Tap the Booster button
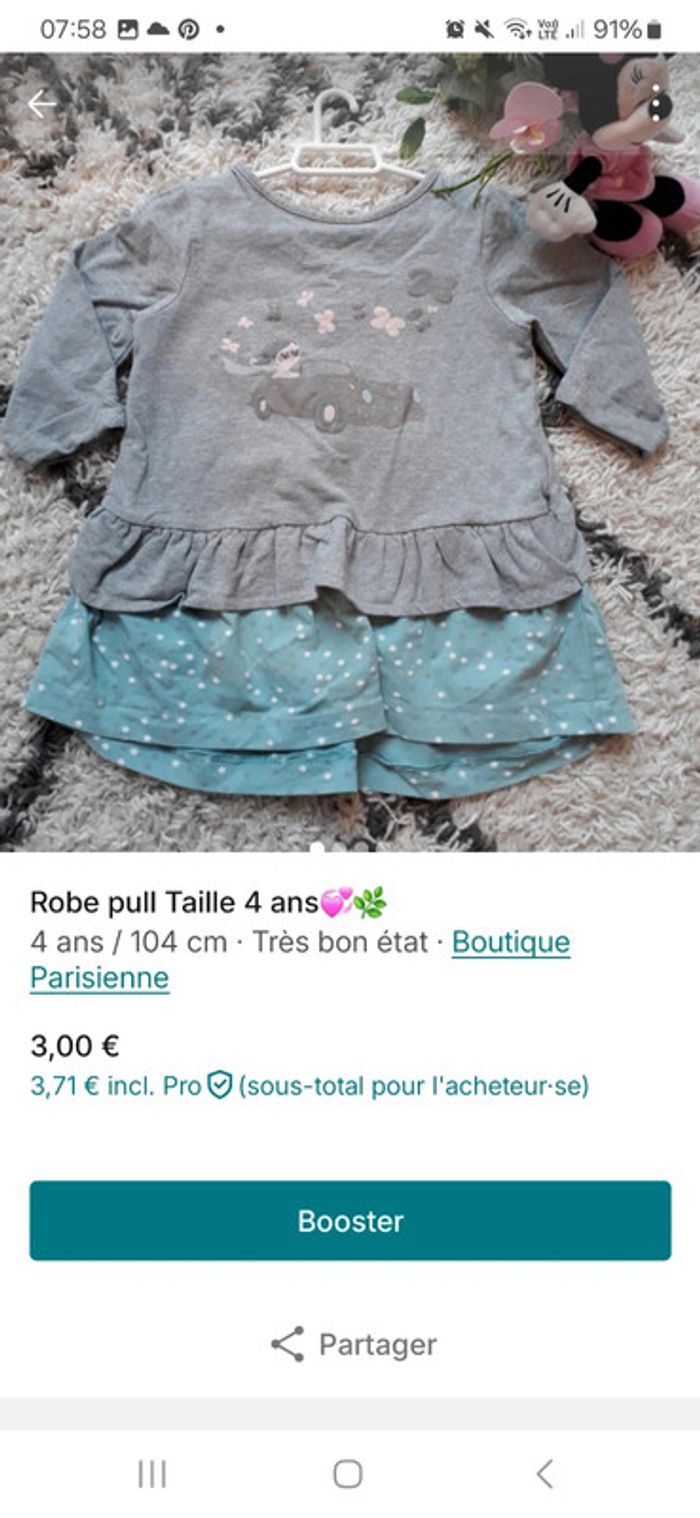The image size is (700, 1518). tap(350, 1221)
